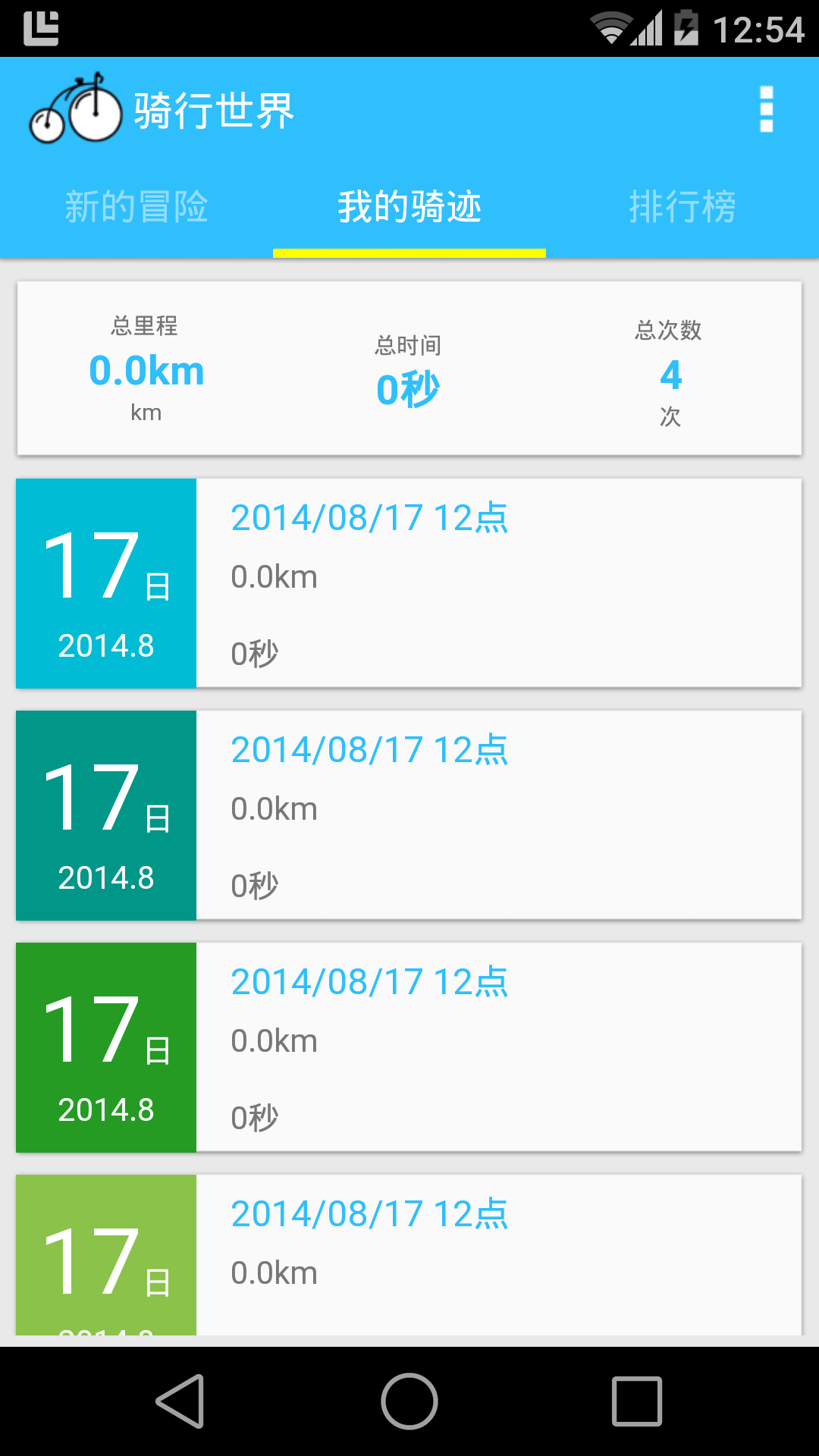Select the 我的骑迹 tab
Viewport: 819px width, 1456px height.
(409, 206)
